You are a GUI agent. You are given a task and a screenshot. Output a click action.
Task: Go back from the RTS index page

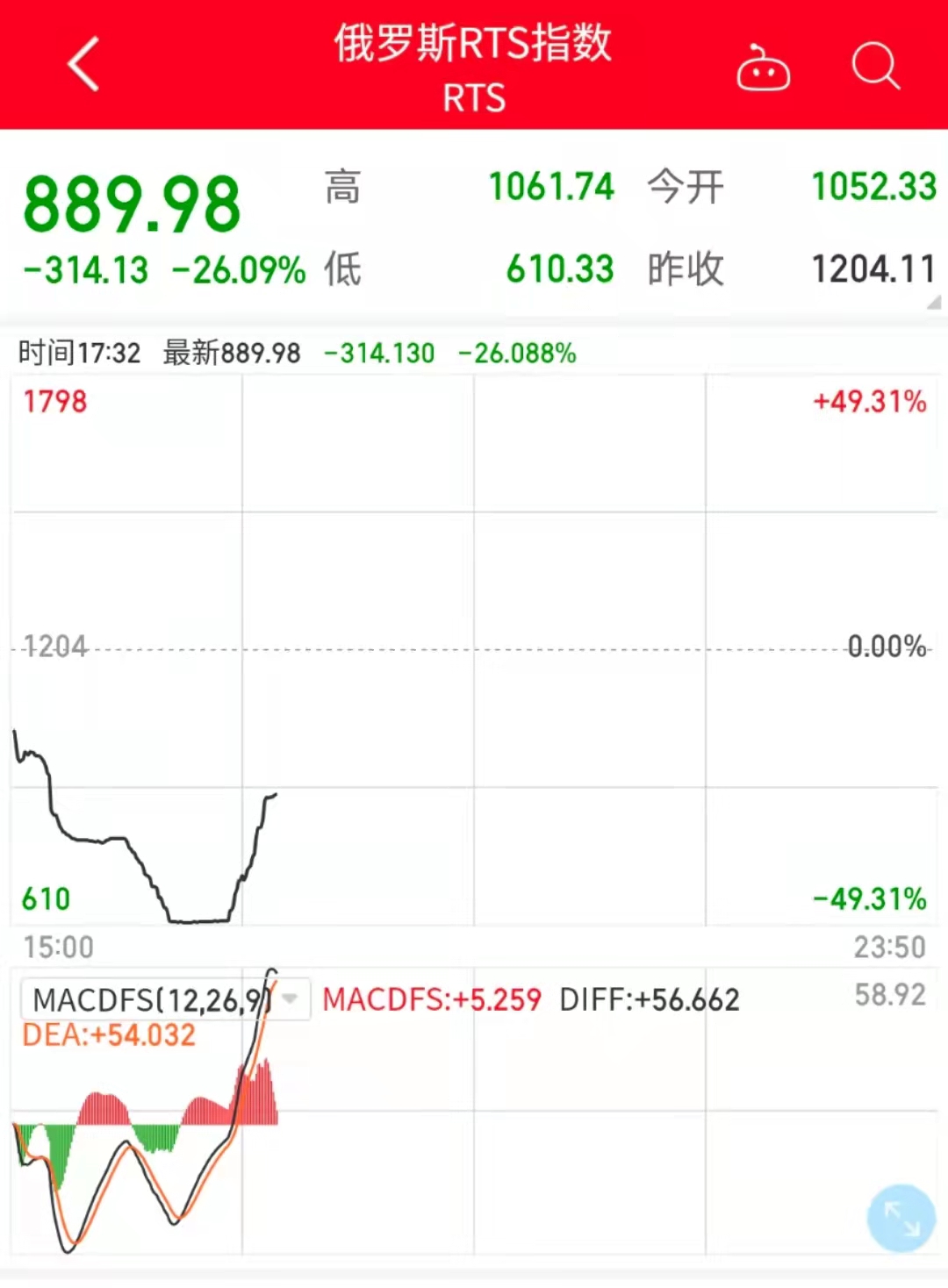tap(83, 65)
